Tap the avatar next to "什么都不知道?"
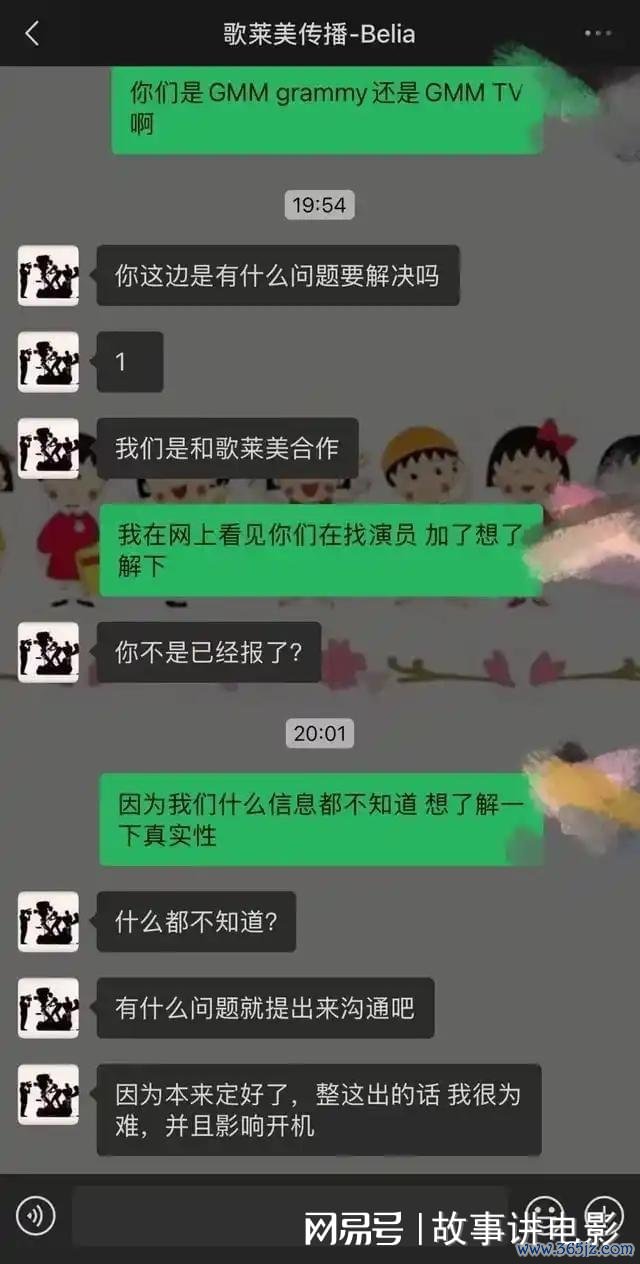The height and width of the screenshot is (1264, 640). (48, 921)
